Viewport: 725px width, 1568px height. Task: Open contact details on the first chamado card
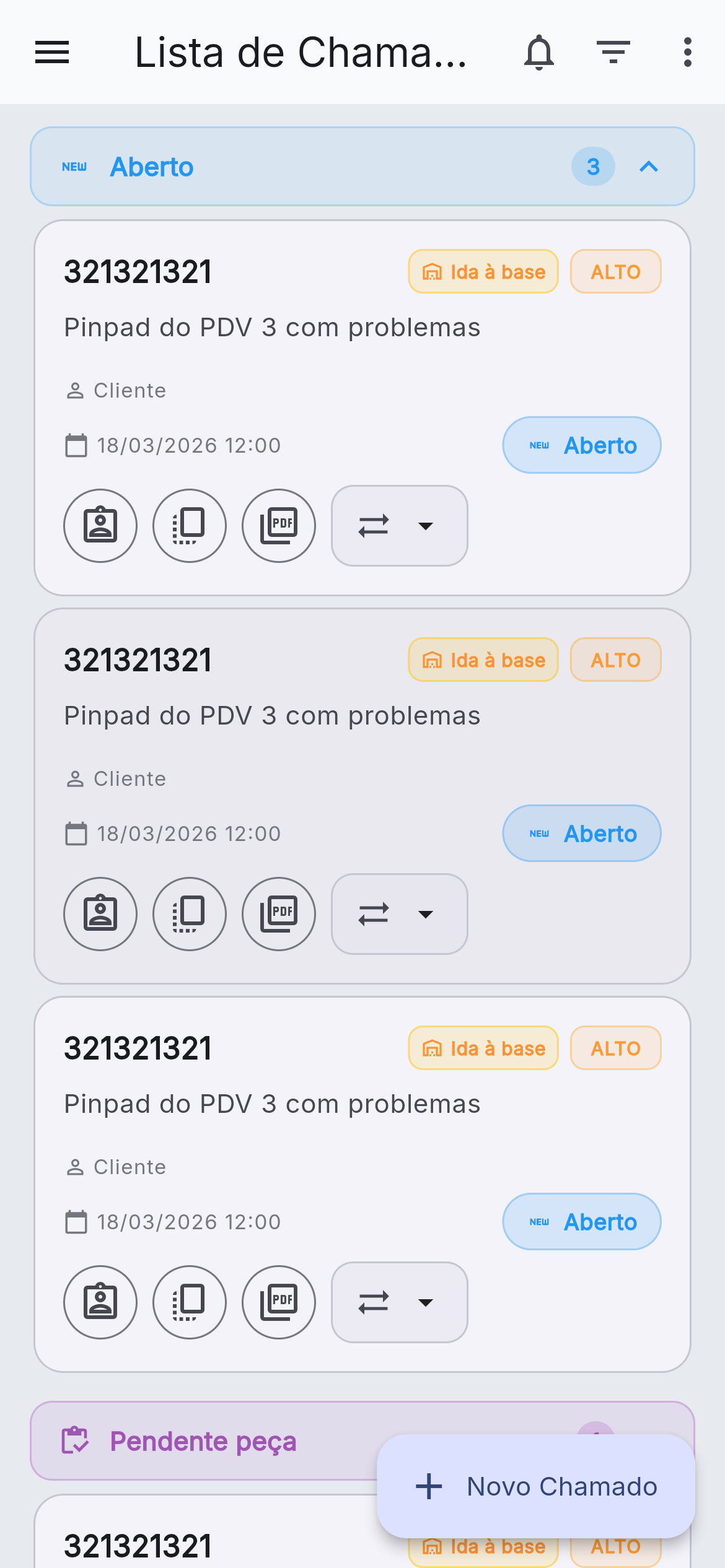pyautogui.click(x=100, y=525)
